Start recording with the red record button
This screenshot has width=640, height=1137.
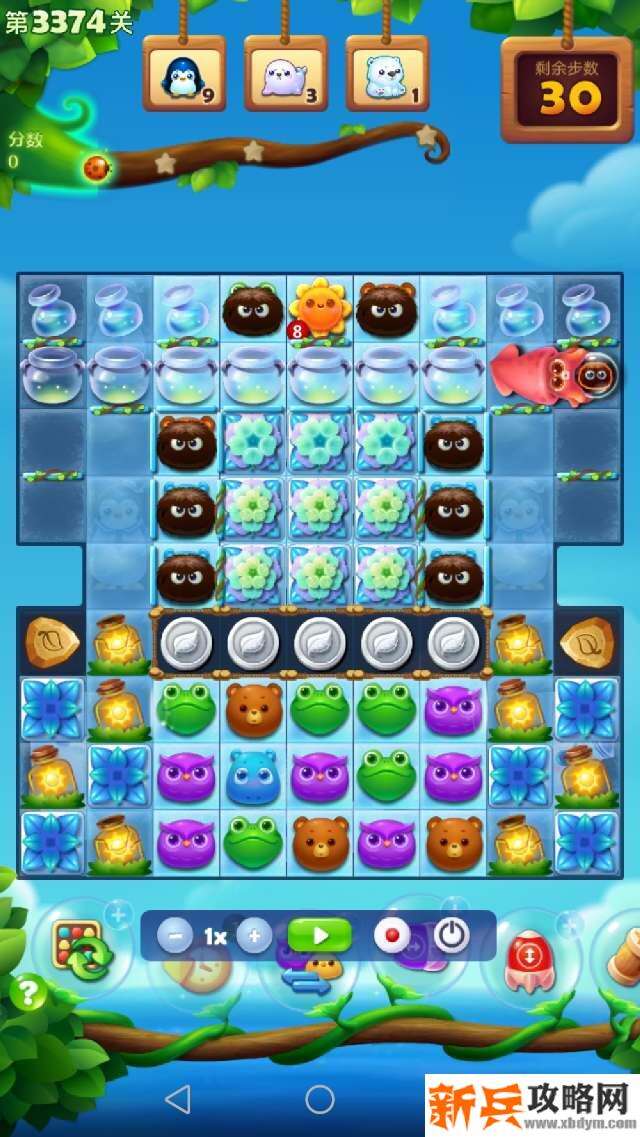coord(392,936)
